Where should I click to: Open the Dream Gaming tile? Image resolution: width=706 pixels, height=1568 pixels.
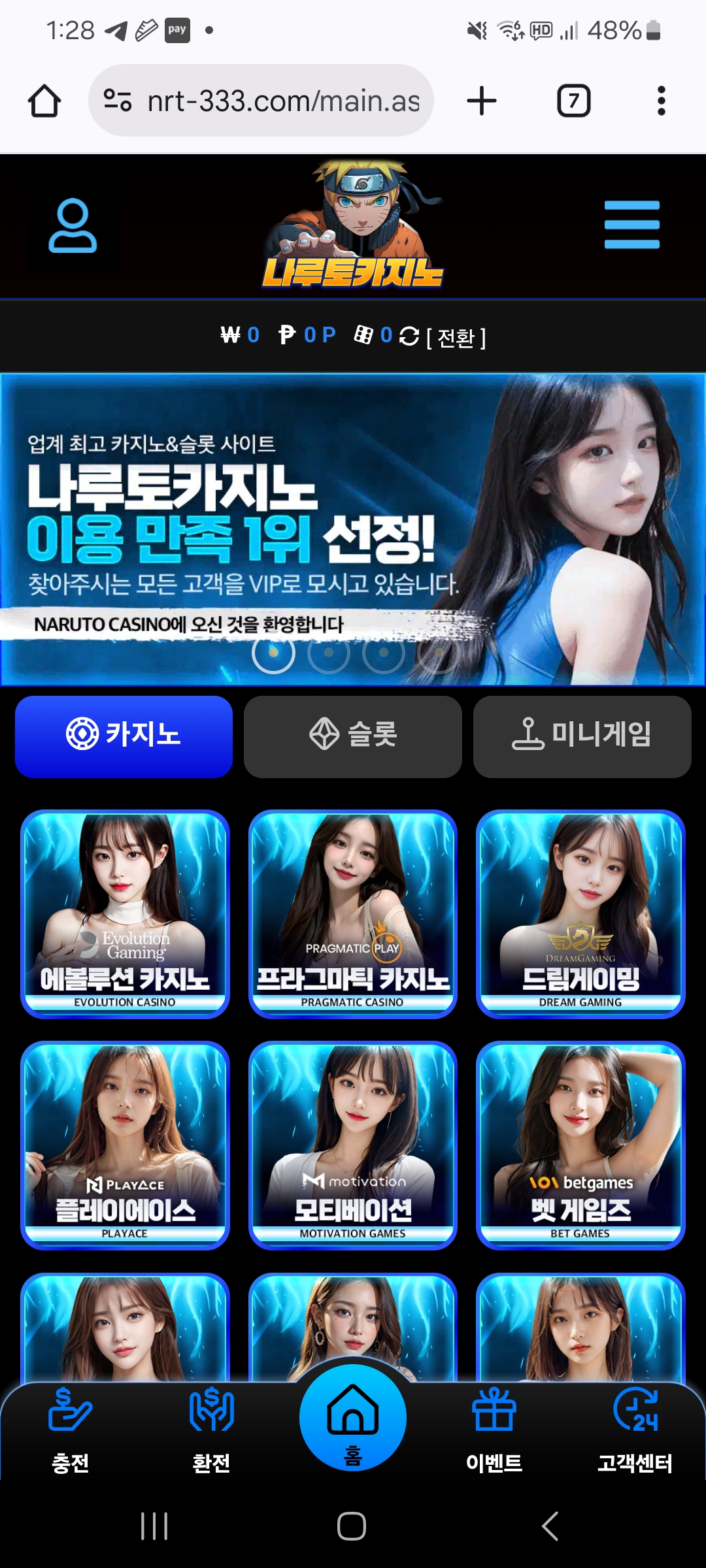pyautogui.click(x=580, y=913)
